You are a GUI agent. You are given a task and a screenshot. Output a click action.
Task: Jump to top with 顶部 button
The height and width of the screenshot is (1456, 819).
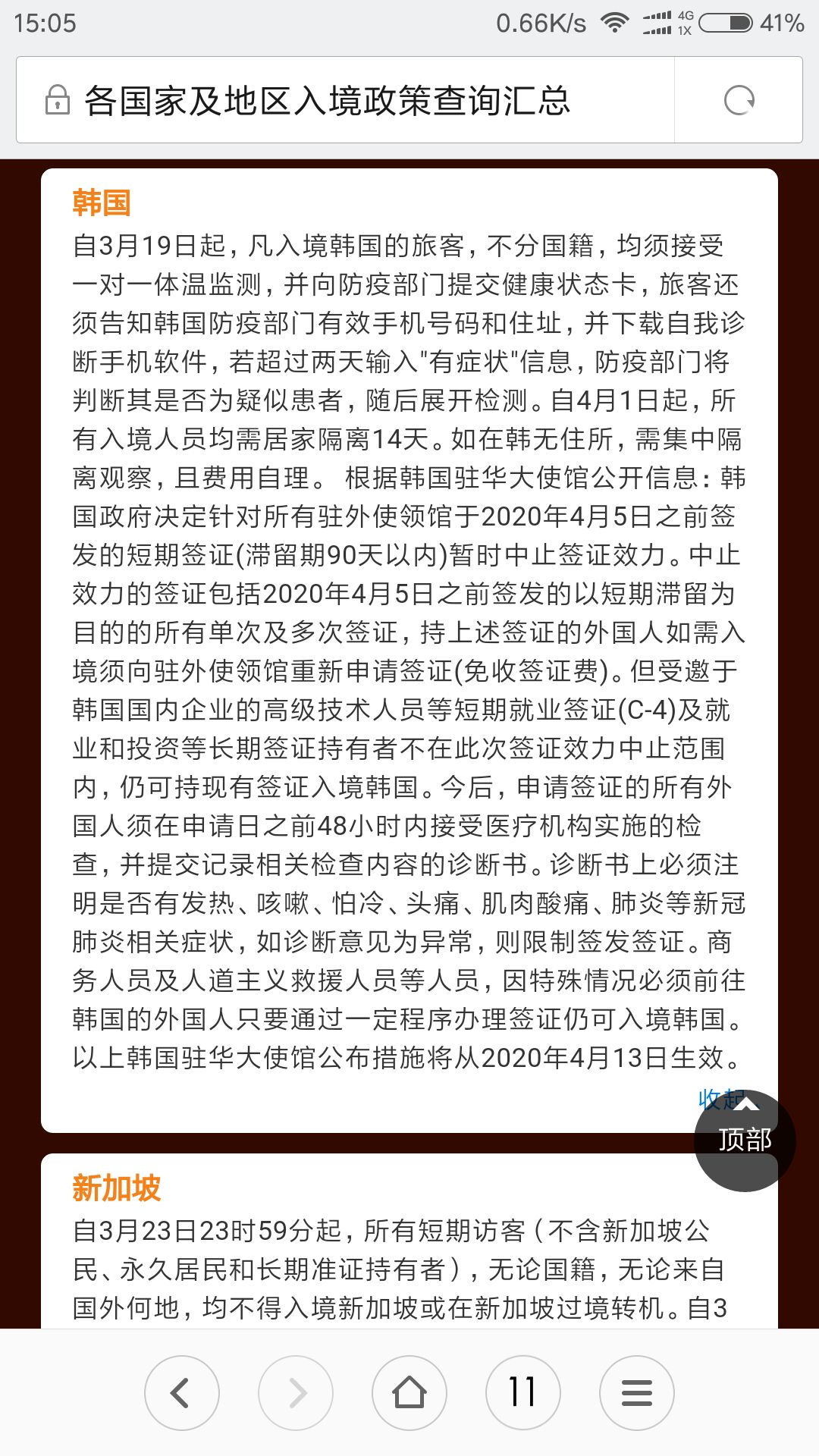745,1141
